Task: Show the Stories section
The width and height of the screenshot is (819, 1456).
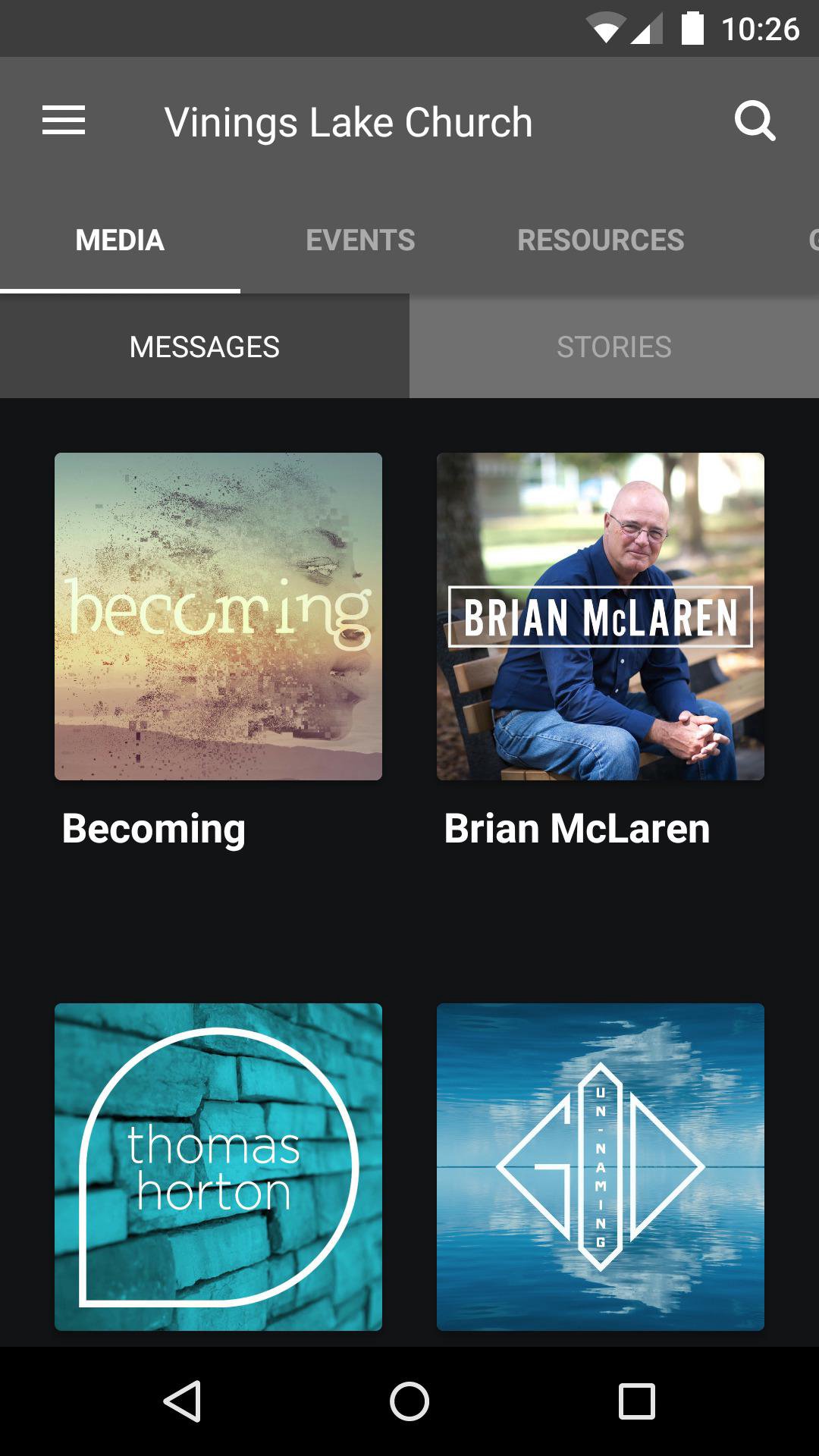Action: 614,347
